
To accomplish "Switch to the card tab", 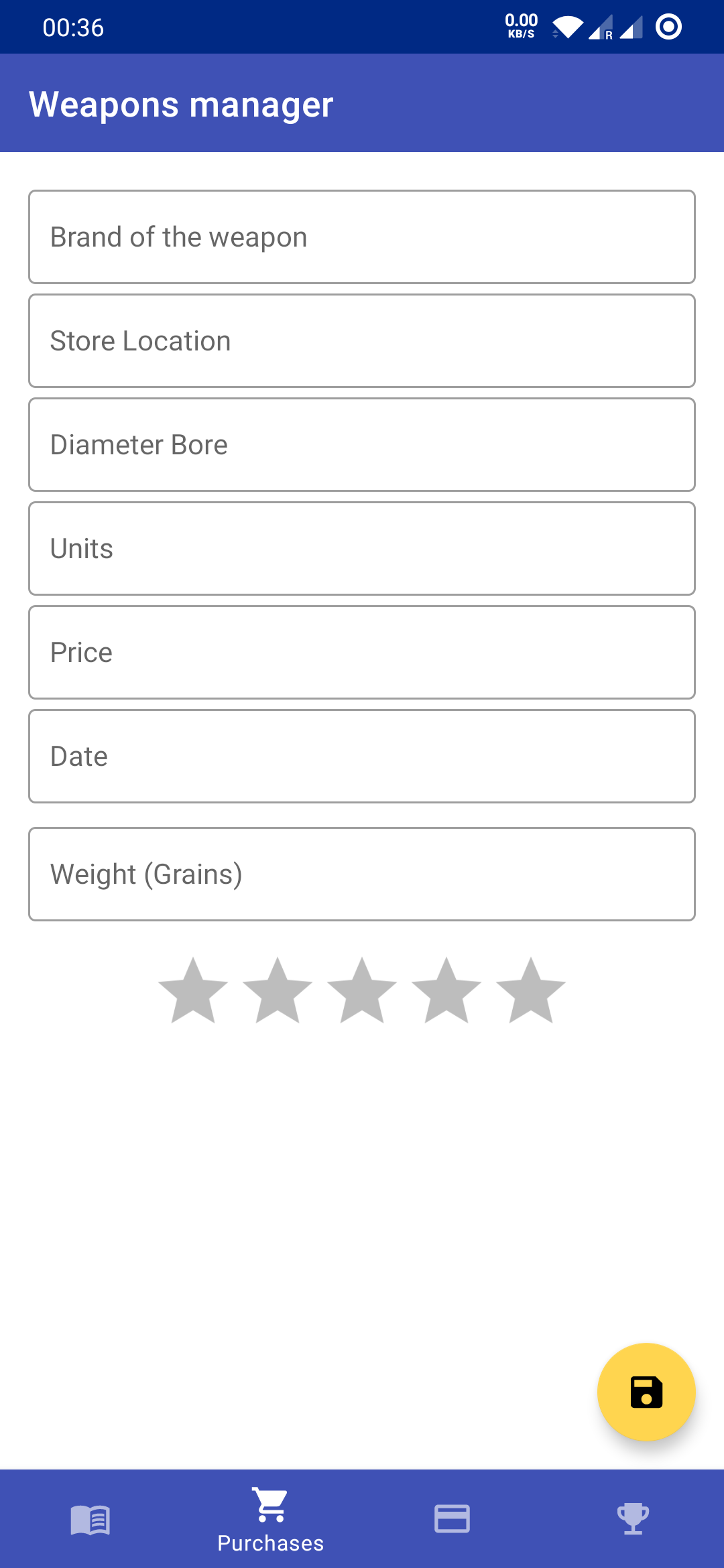I will pyautogui.click(x=452, y=1519).
